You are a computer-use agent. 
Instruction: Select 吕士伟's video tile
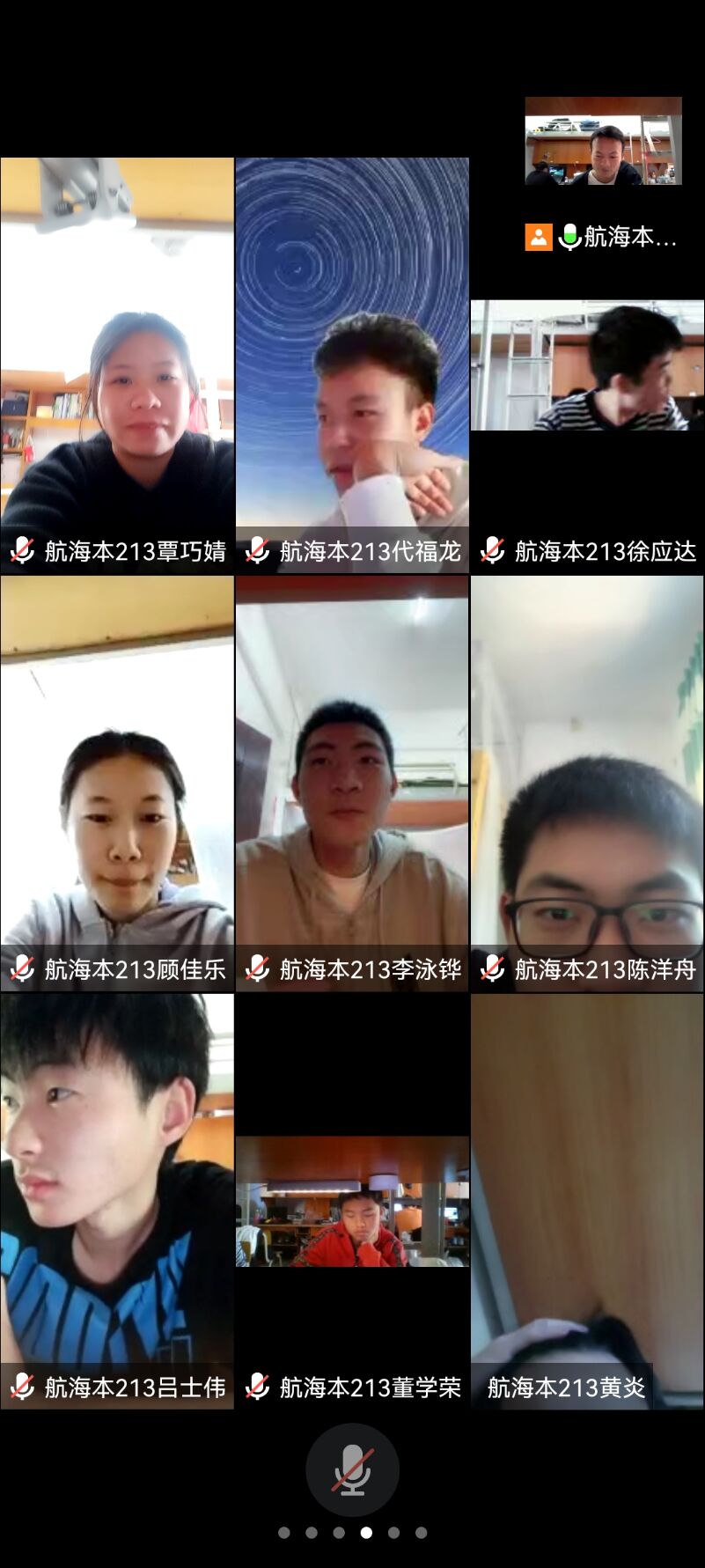(117, 1202)
